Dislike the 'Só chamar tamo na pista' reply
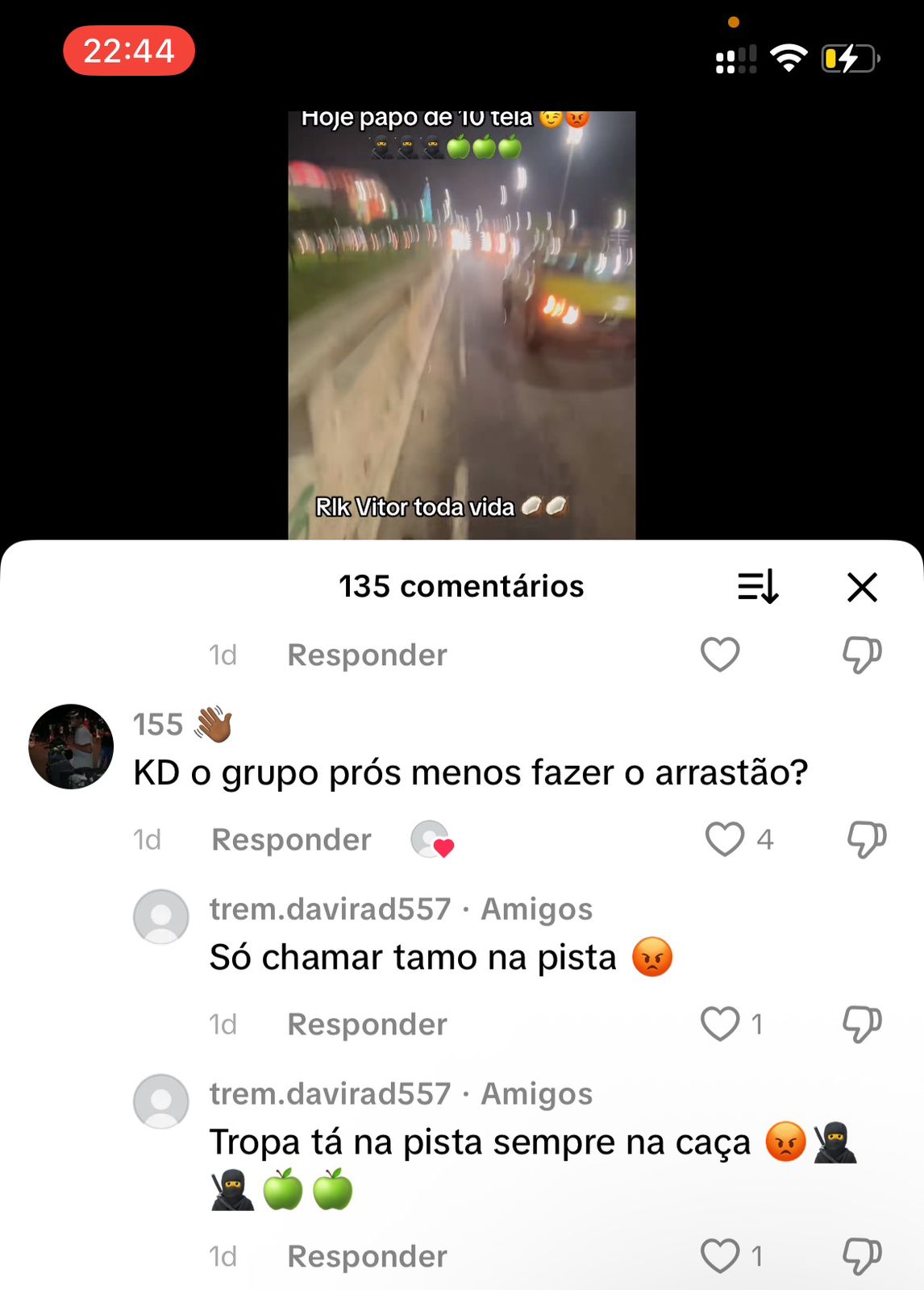Screen dimensions: 924x1290 (862, 1024)
